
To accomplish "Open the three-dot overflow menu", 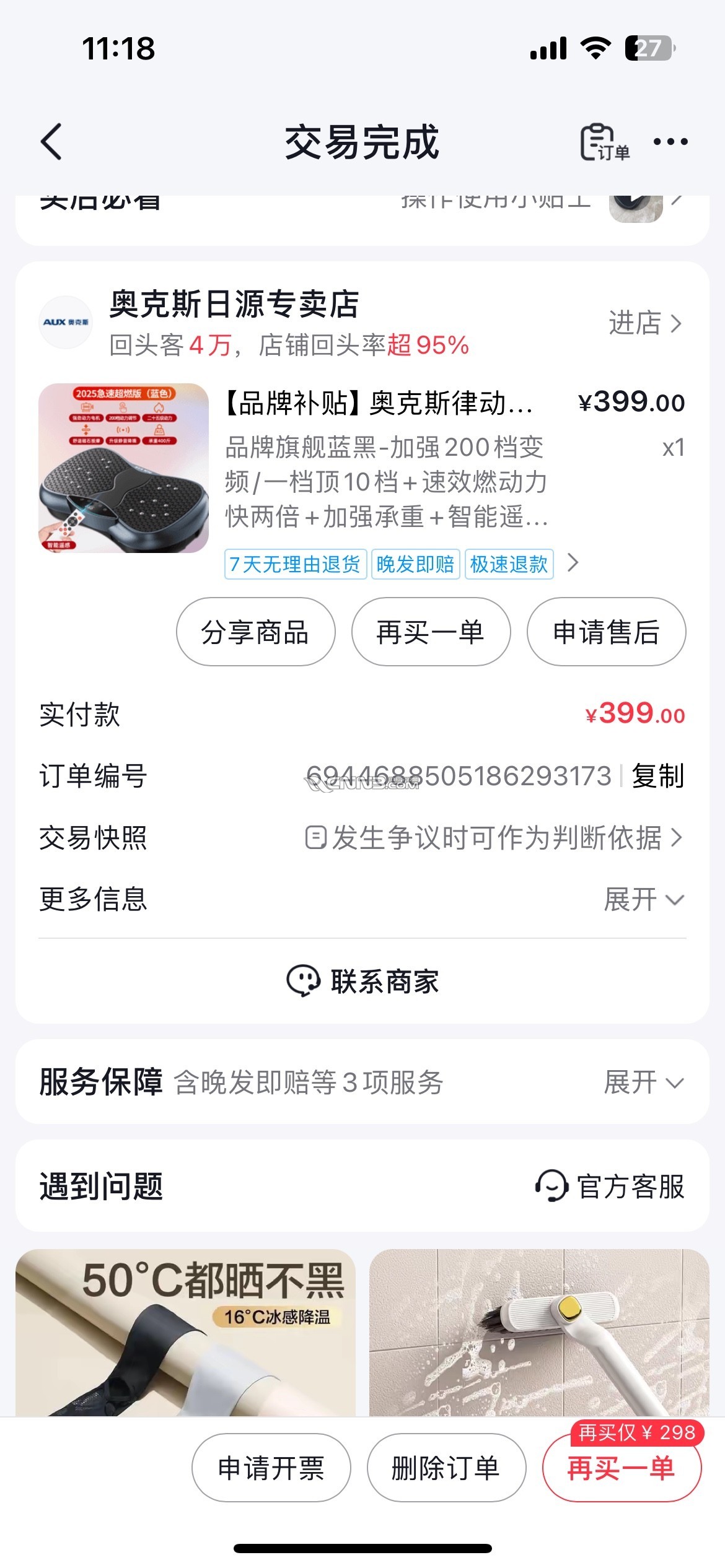I will coord(670,142).
